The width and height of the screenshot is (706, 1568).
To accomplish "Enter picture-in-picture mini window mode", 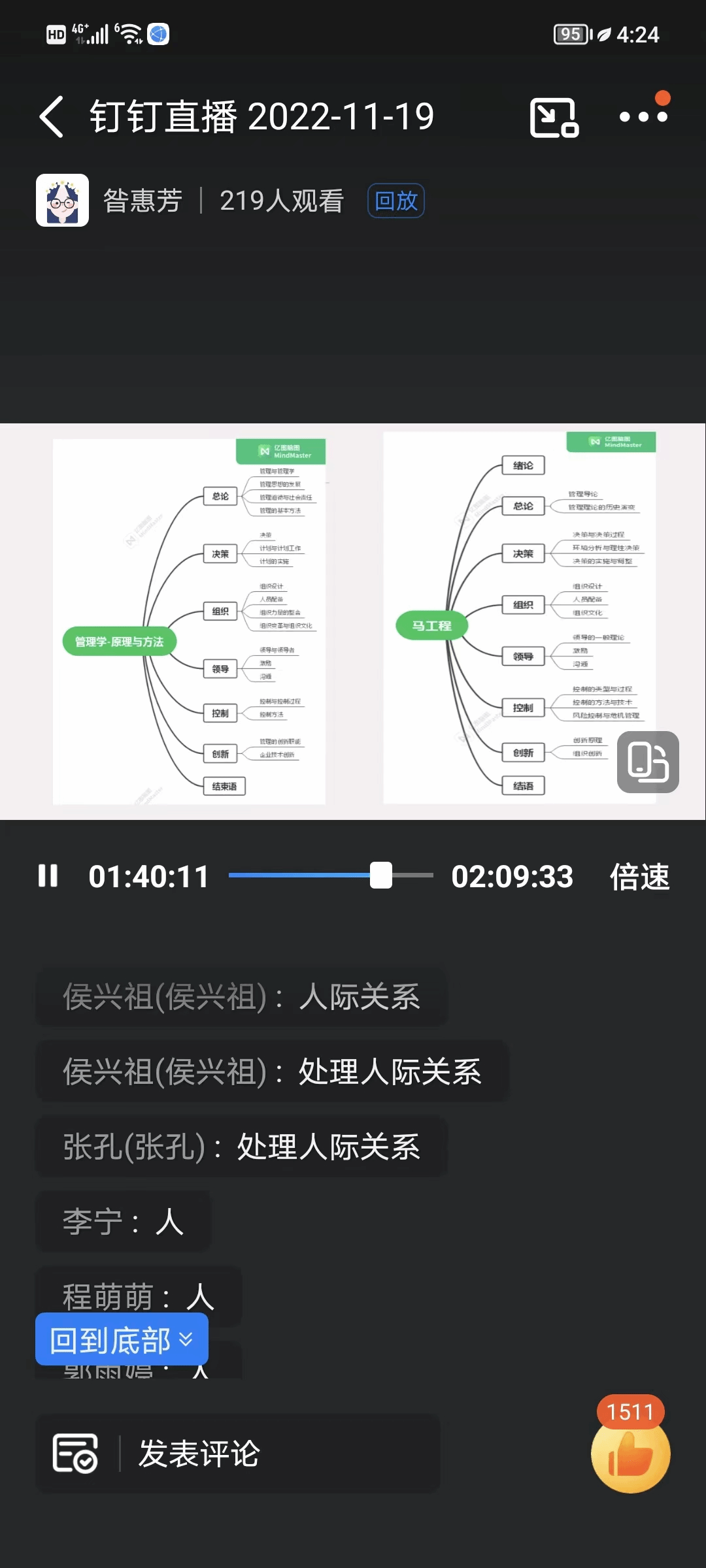I will click(553, 118).
